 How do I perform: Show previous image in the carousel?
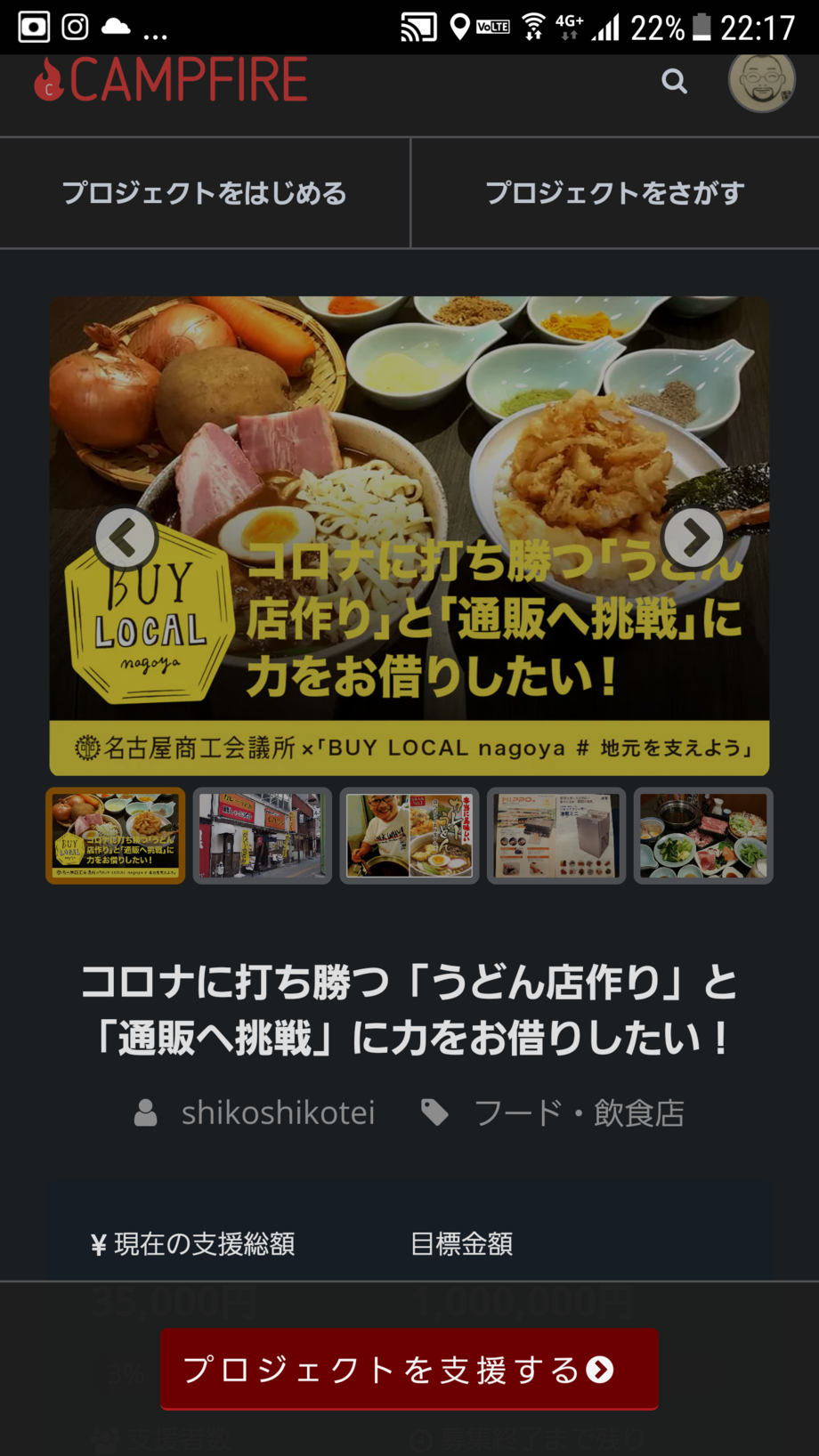tap(126, 538)
